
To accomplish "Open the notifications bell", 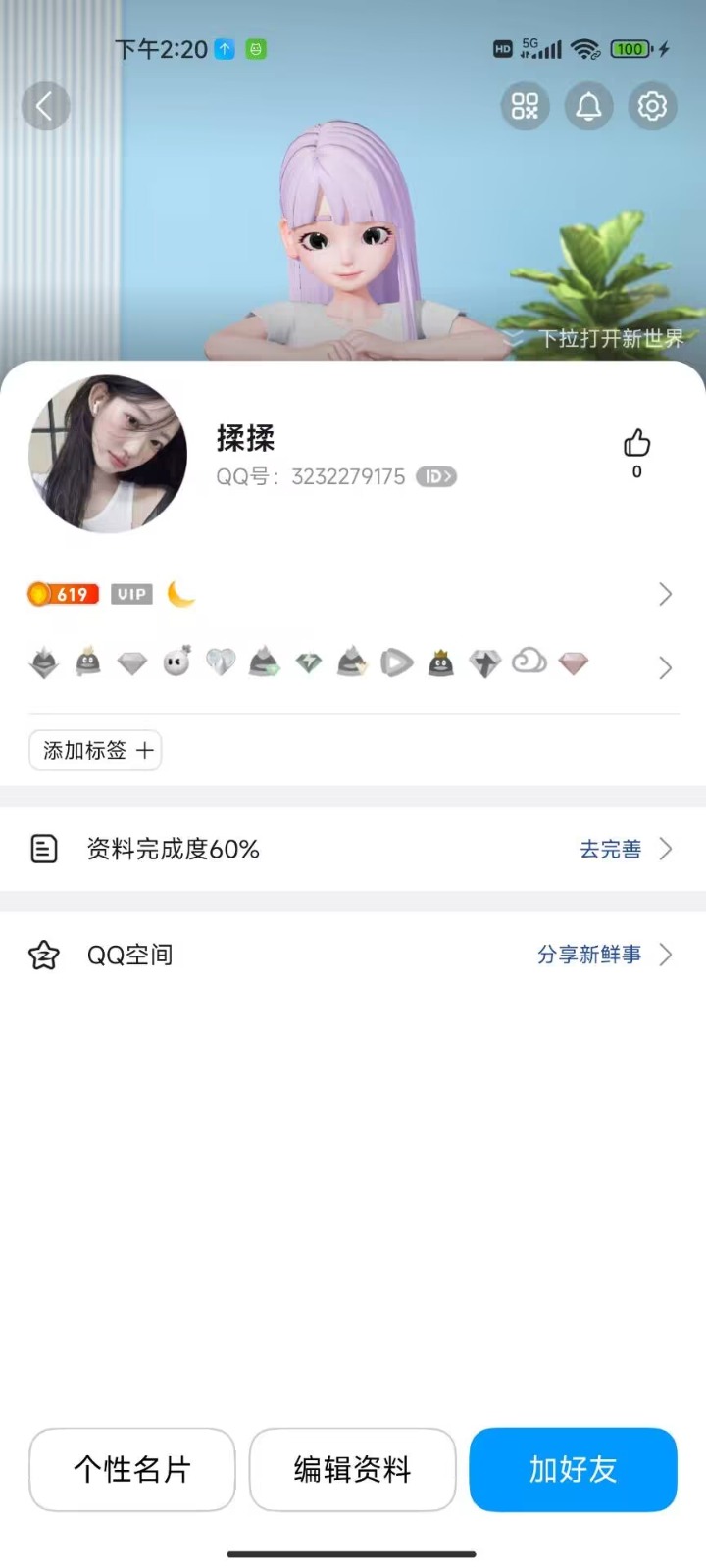I will pyautogui.click(x=588, y=106).
